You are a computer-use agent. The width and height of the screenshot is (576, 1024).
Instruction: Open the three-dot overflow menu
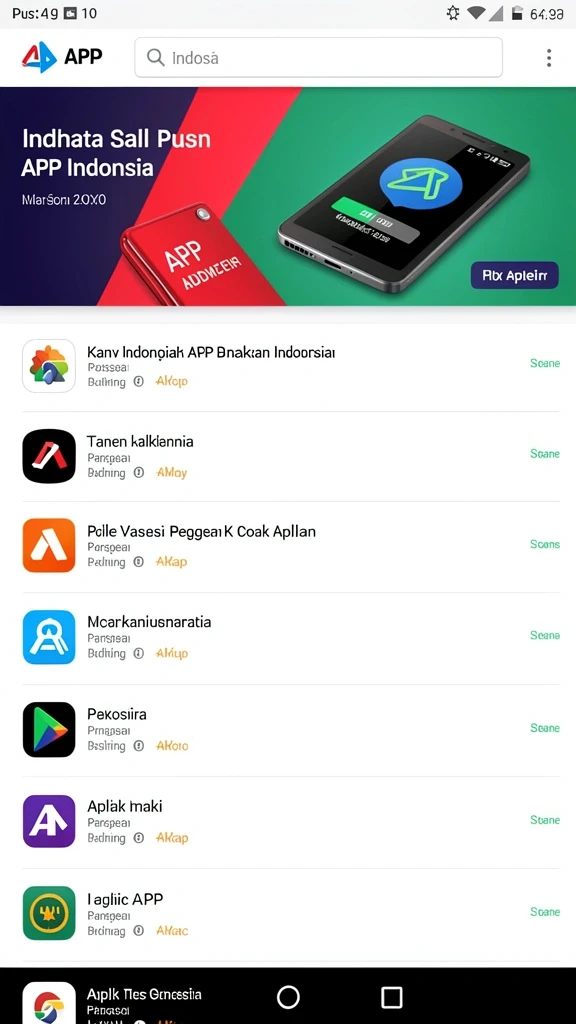coord(549,57)
